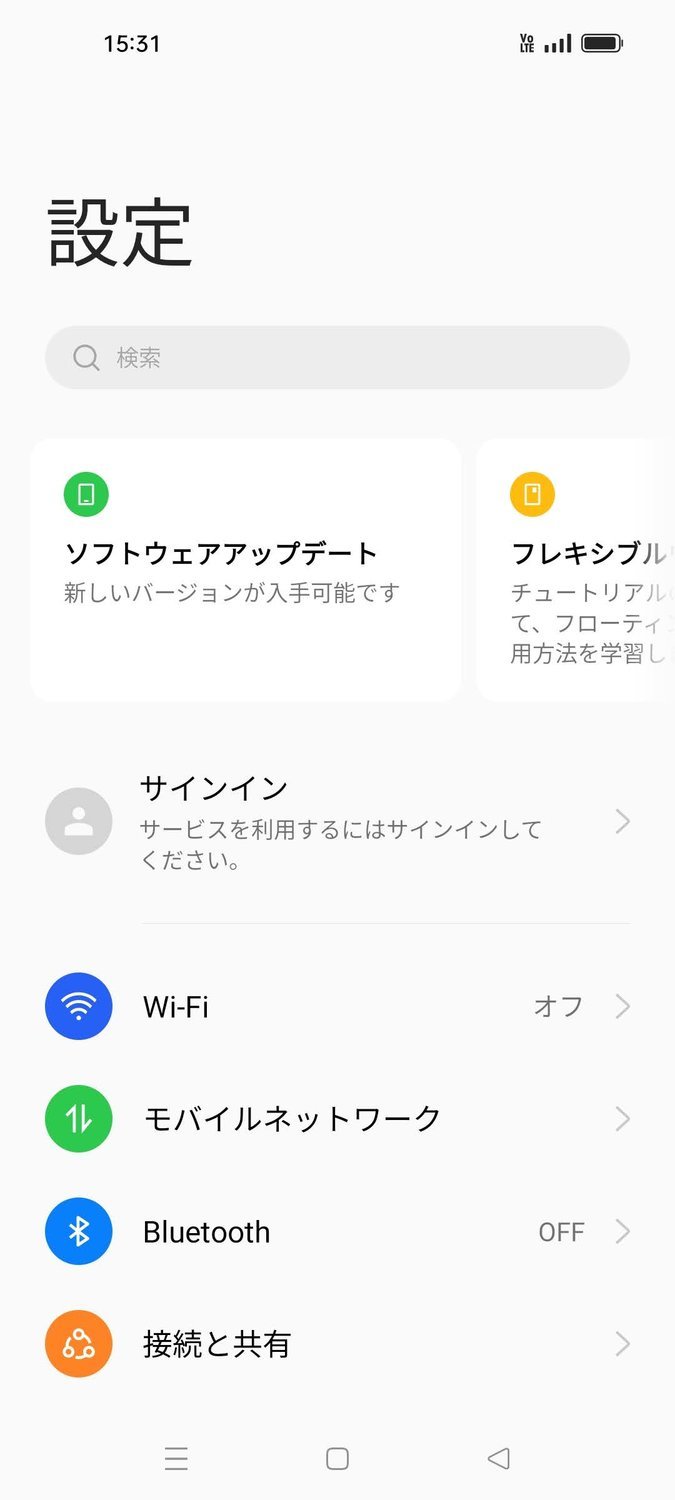This screenshot has height=1500, width=675.
Task: Open the フレキシブル tutorial card
Action: (575, 570)
